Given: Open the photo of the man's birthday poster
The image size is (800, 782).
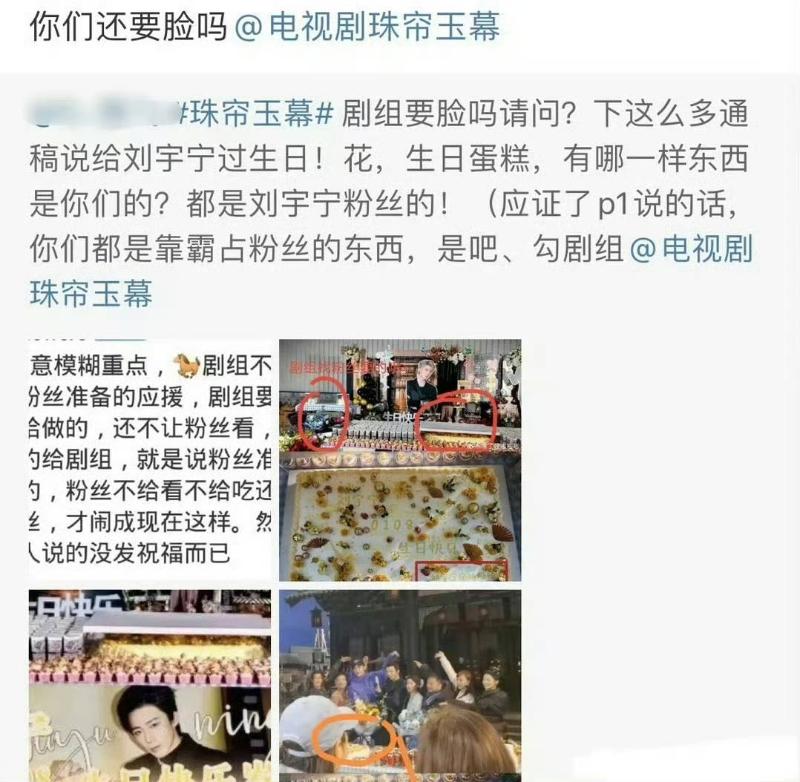Looking at the screenshot, I should pos(149,685).
